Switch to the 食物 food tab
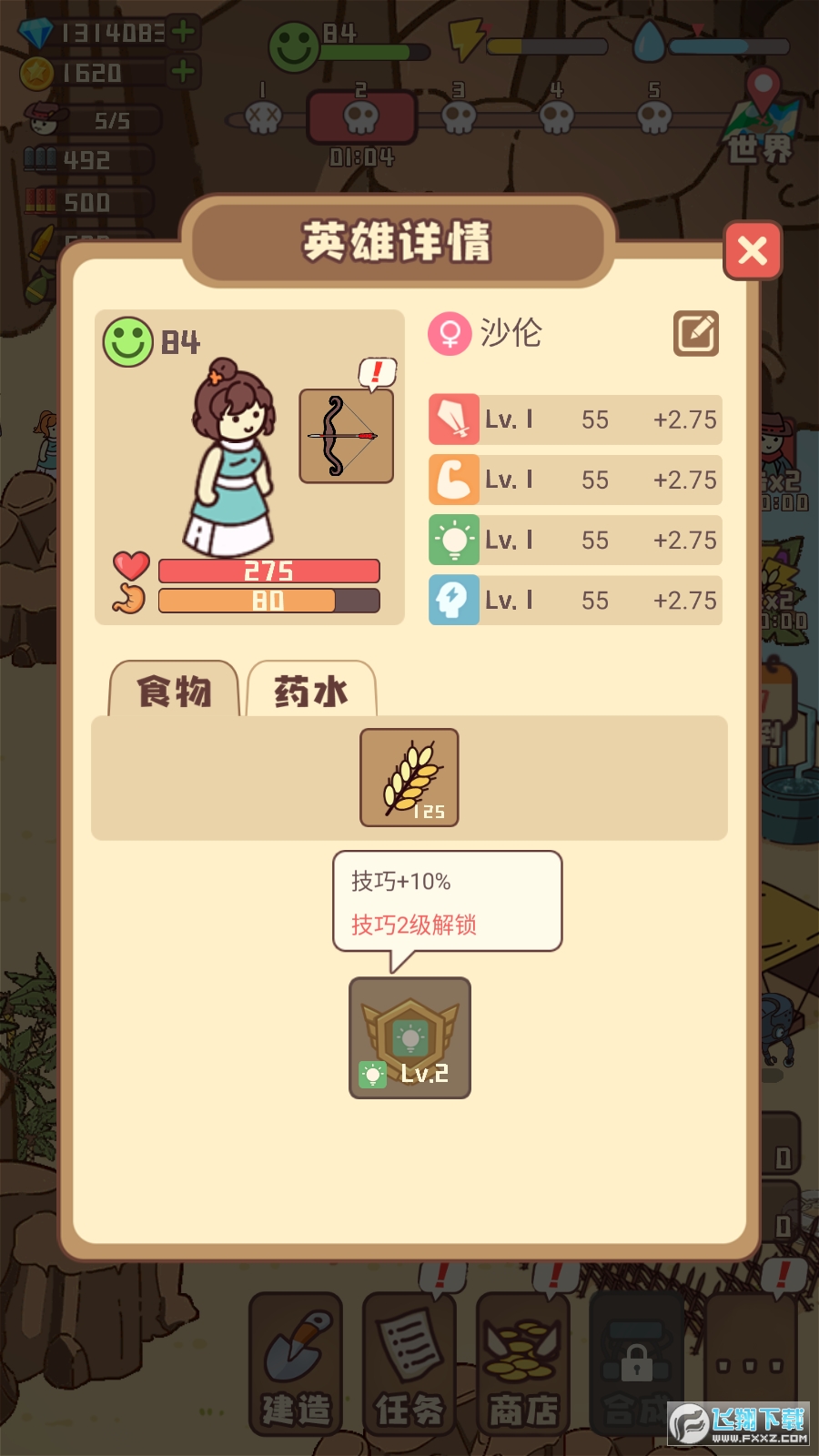819x1456 pixels. (176, 692)
